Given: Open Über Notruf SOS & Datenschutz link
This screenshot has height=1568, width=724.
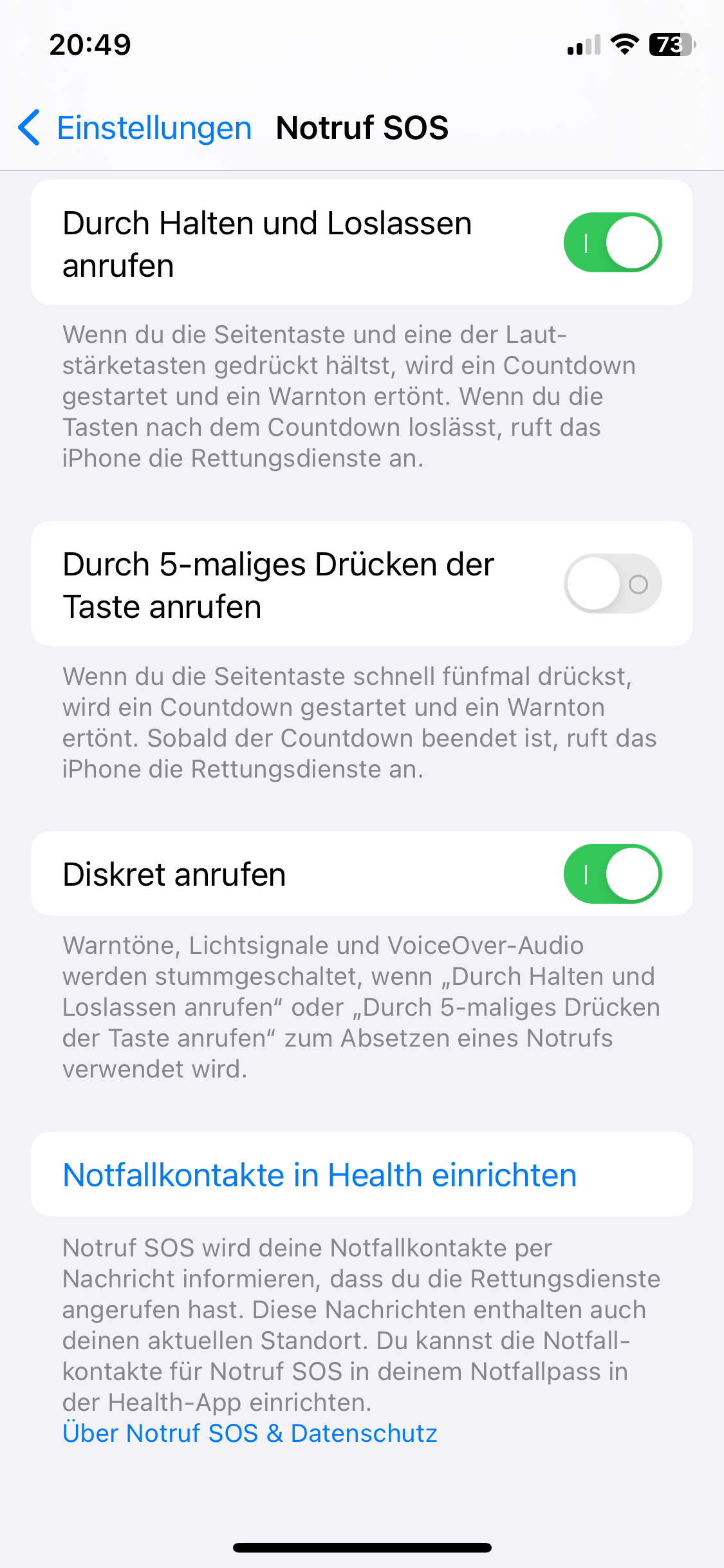Looking at the screenshot, I should click(250, 1433).
